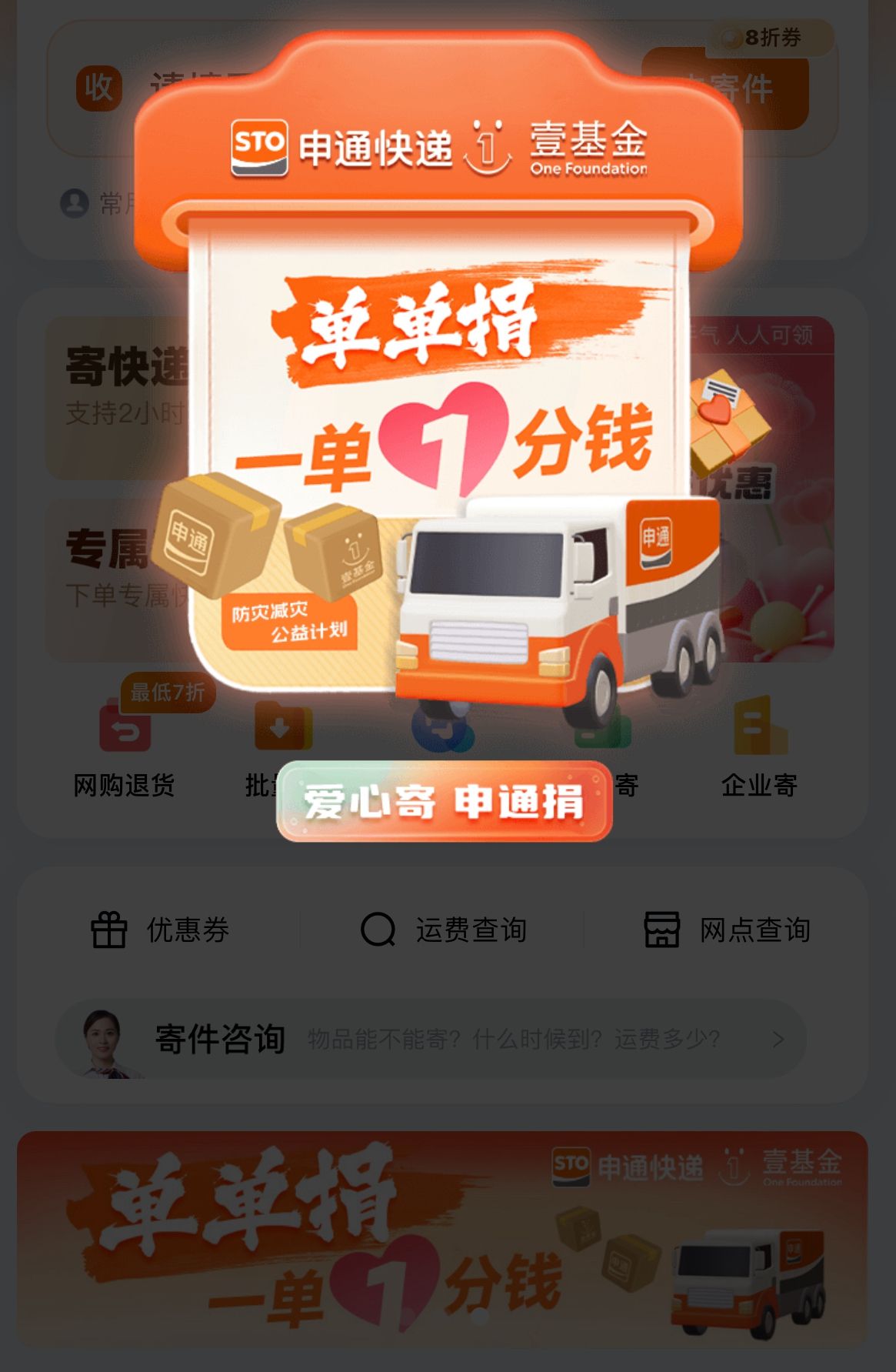This screenshot has height=1372, width=896.
Task: Open the 寄件咨询 consultation row
Action: 431,1040
